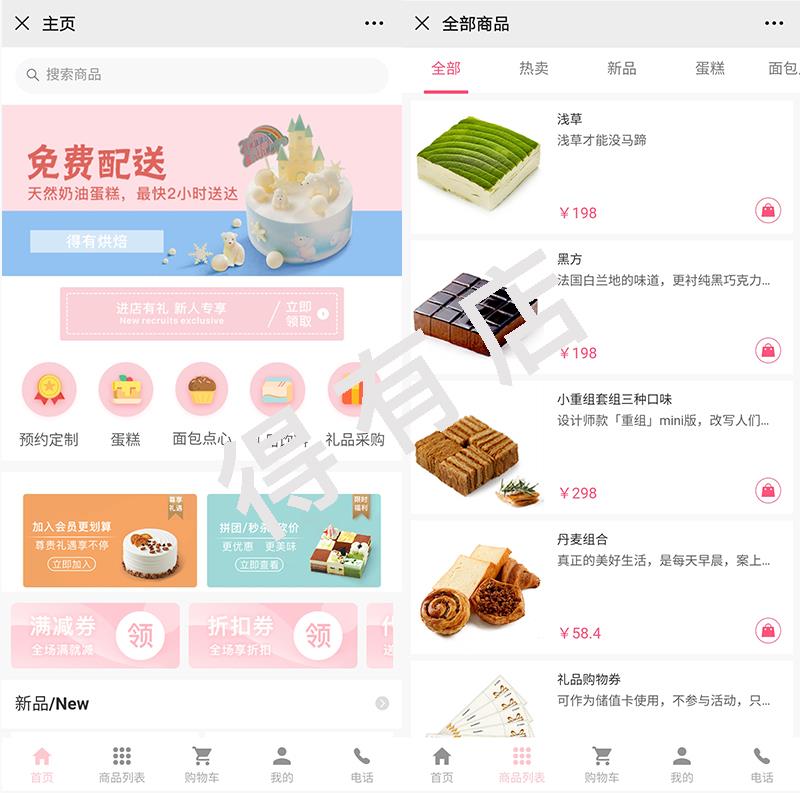This screenshot has width=800, height=793.
Task: Switch to the 热卖 tab
Action: [x=533, y=68]
